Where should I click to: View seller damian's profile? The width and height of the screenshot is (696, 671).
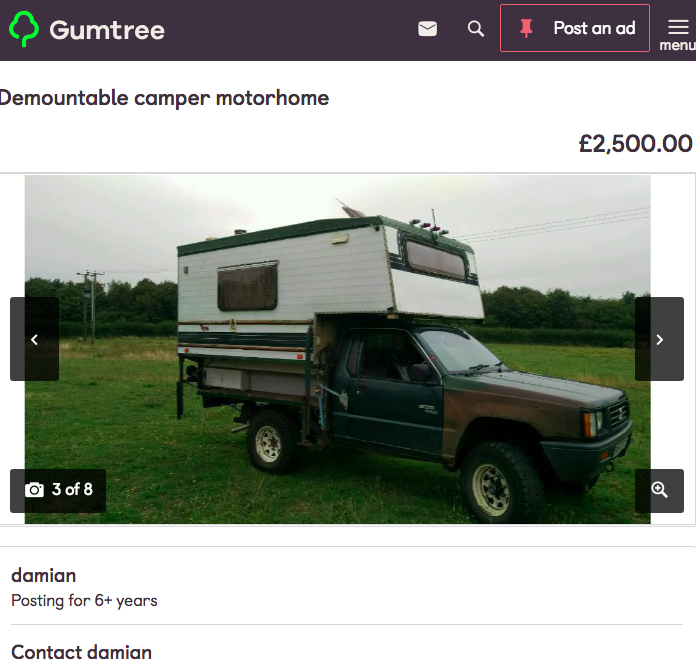44,576
